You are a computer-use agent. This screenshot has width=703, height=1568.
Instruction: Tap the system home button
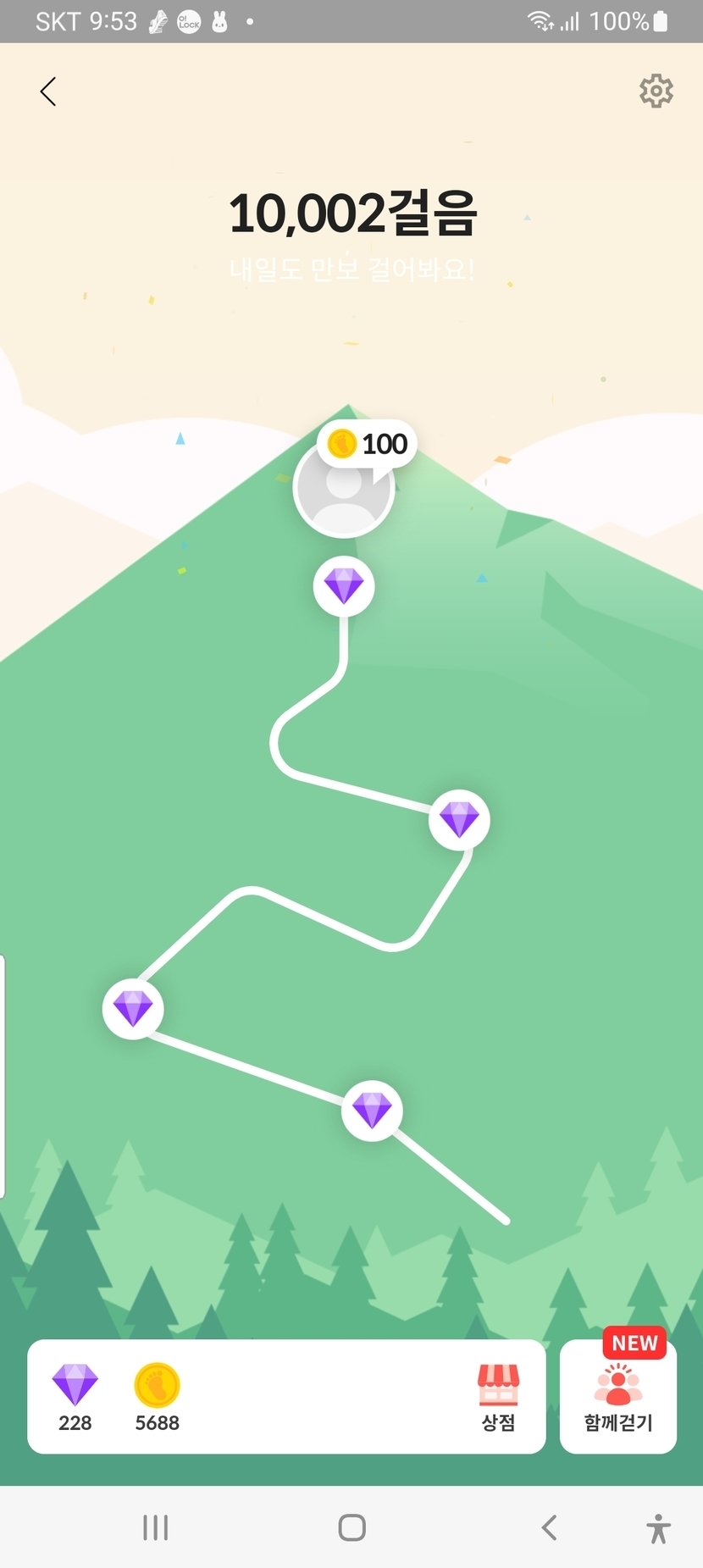click(351, 1527)
